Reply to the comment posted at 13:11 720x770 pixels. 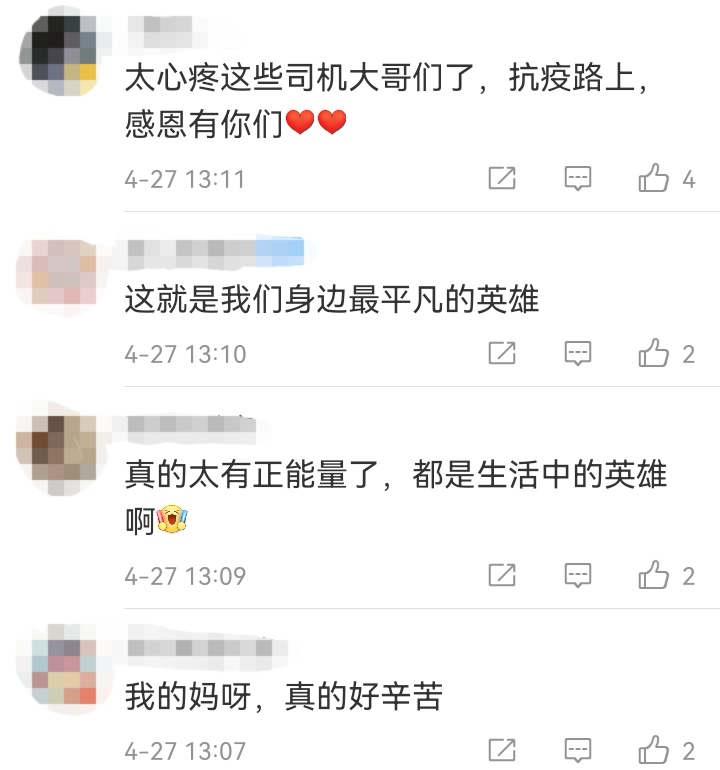pos(578,179)
